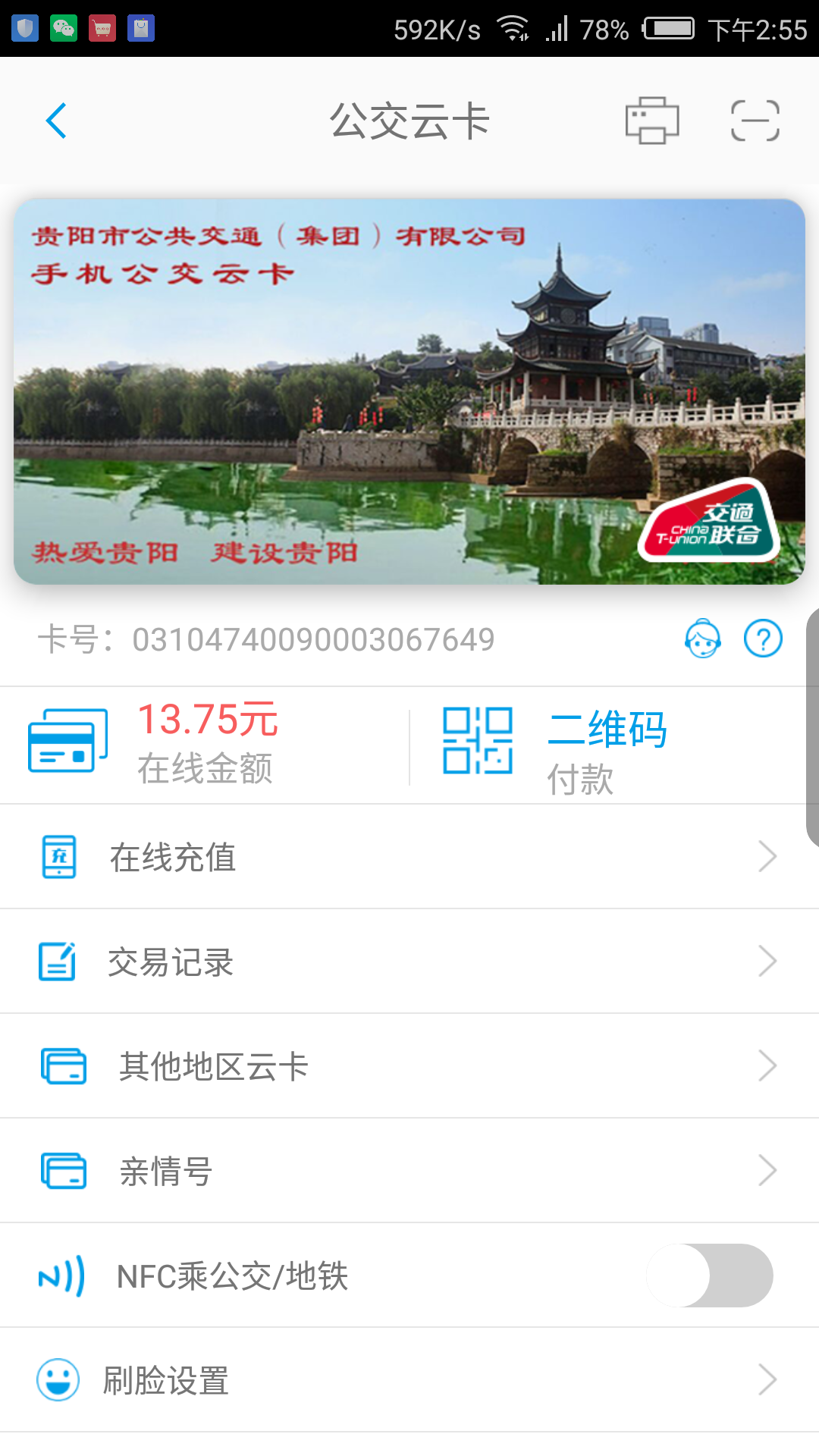Open the card printer icon in title bar

coord(653,121)
